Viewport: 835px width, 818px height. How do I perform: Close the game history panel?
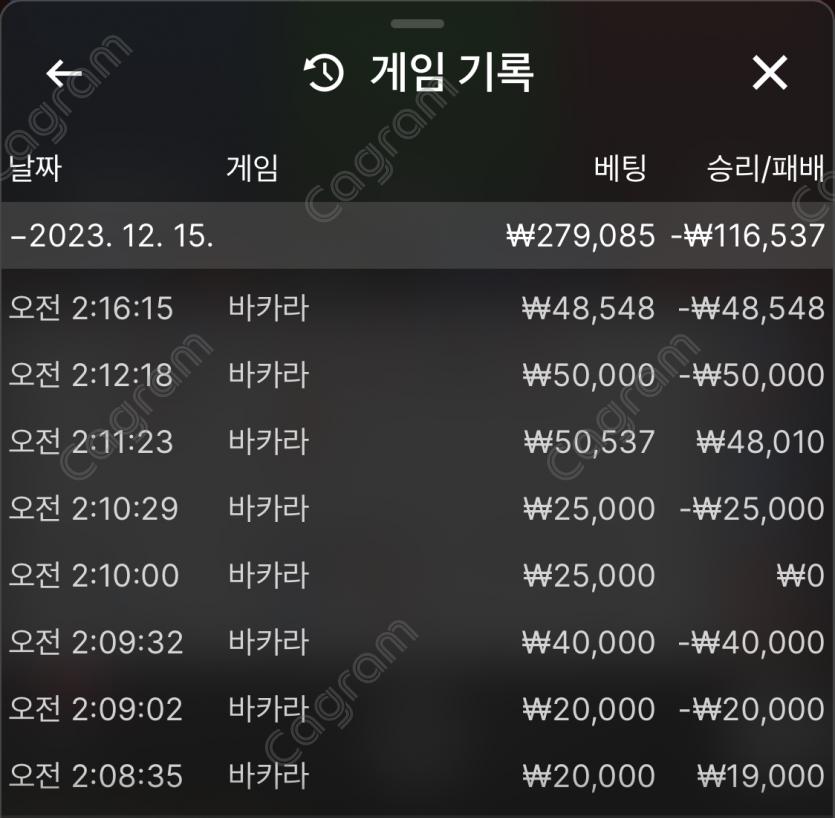(769, 73)
